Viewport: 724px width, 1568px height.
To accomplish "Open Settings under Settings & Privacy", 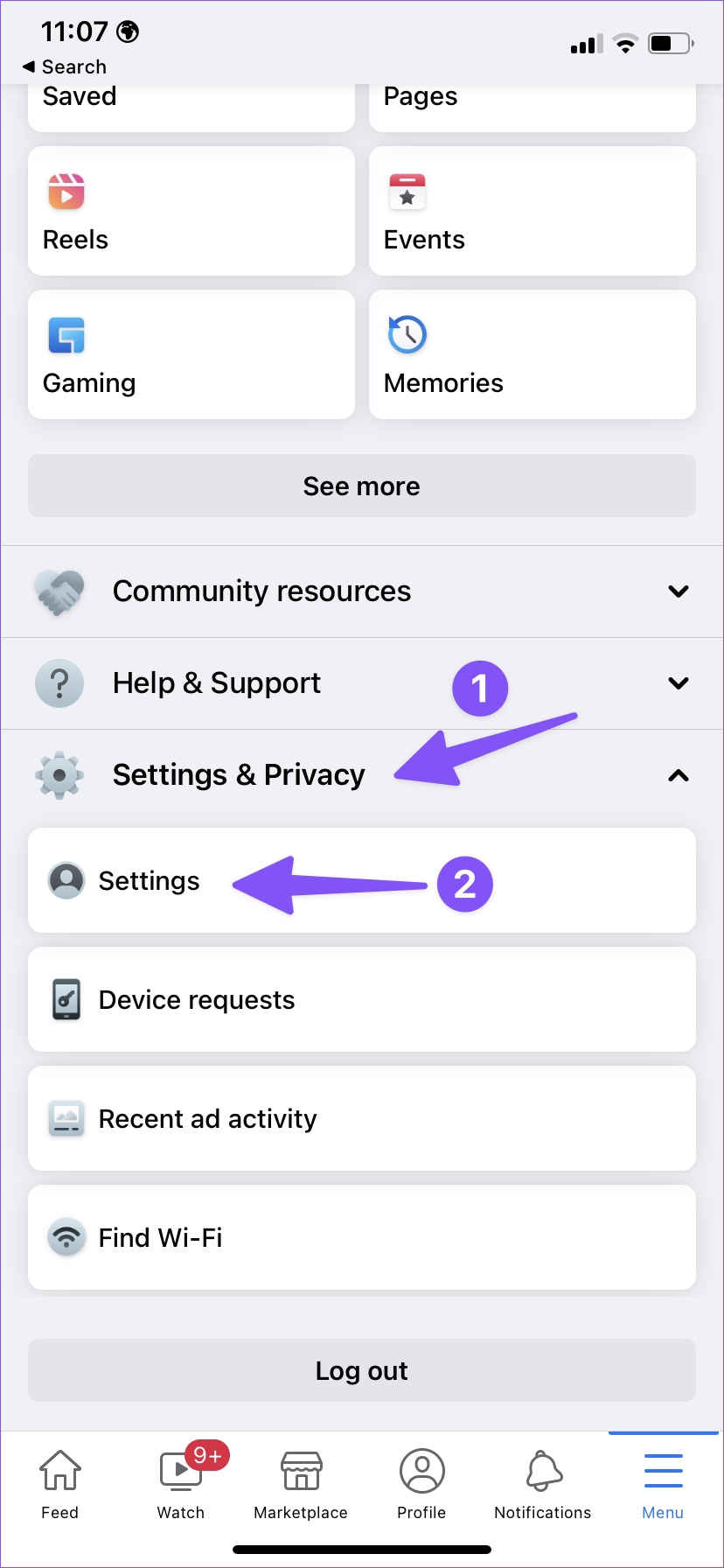I will 362,880.
